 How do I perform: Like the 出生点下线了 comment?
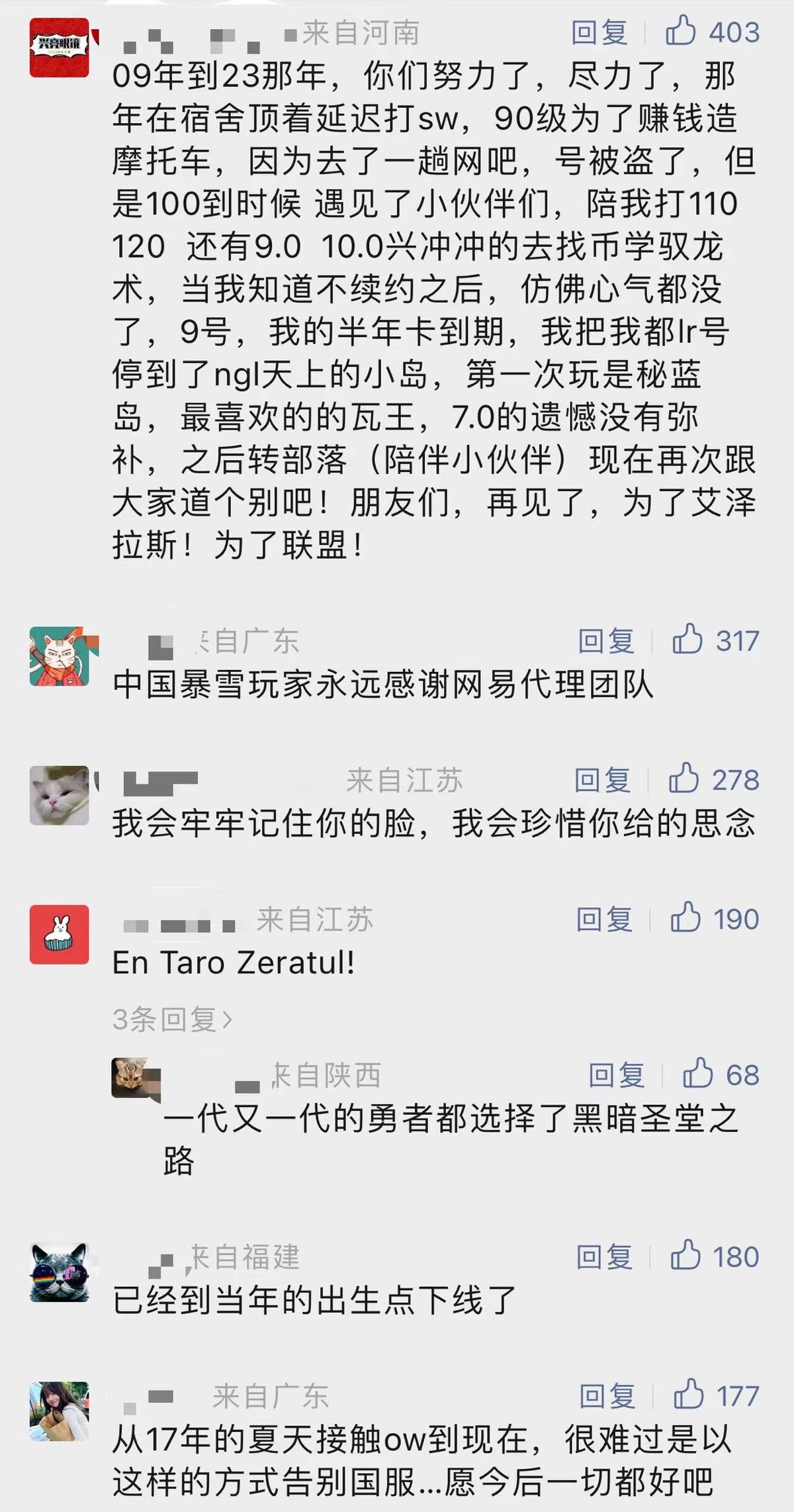(x=685, y=1256)
